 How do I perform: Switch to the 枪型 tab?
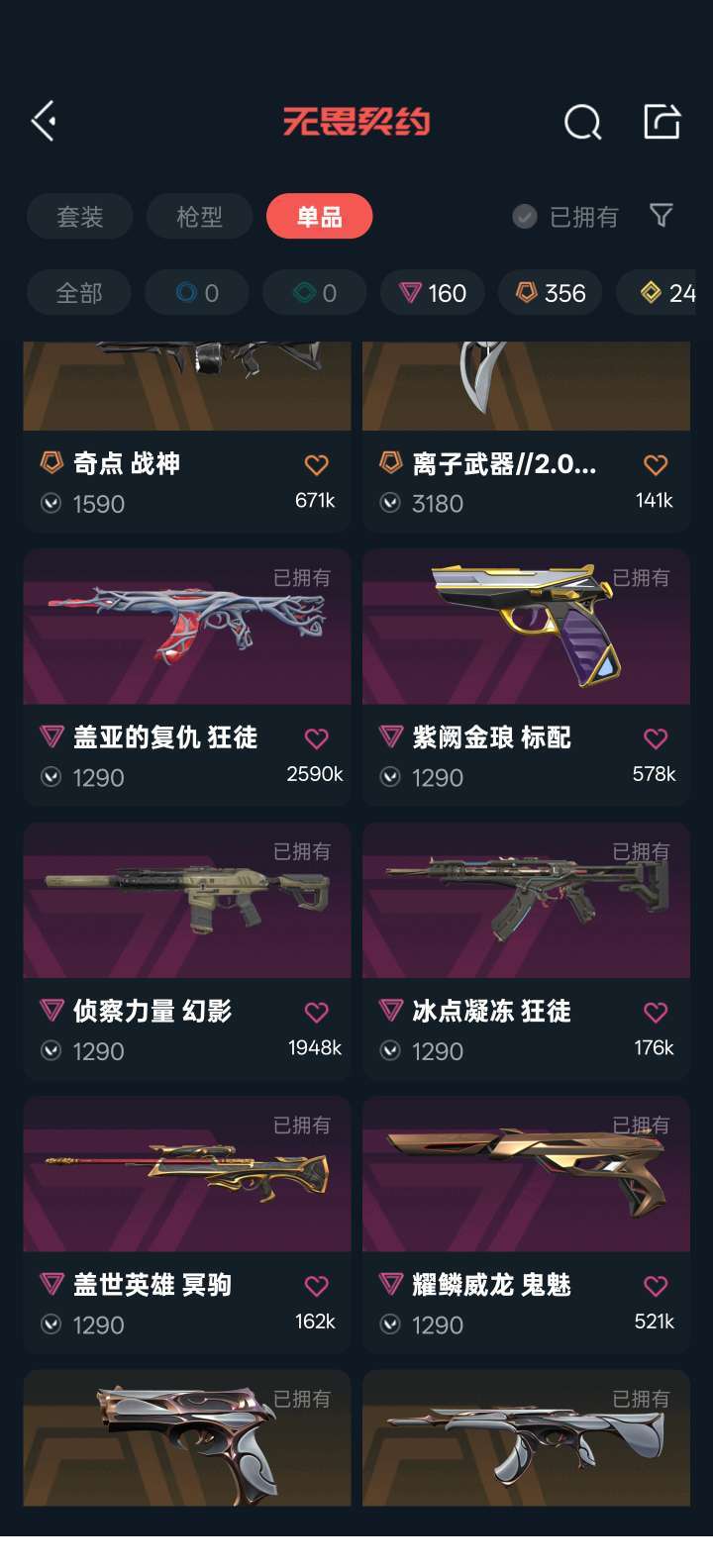[198, 217]
